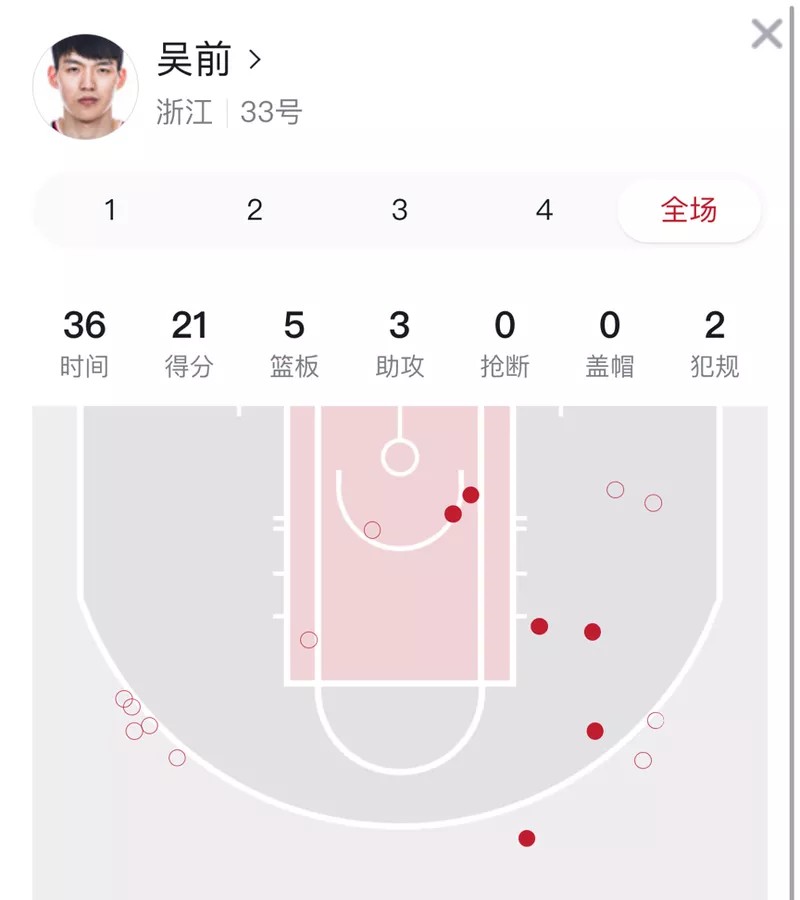
Task: Tap 吴前's avatar photo
Action: click(85, 86)
